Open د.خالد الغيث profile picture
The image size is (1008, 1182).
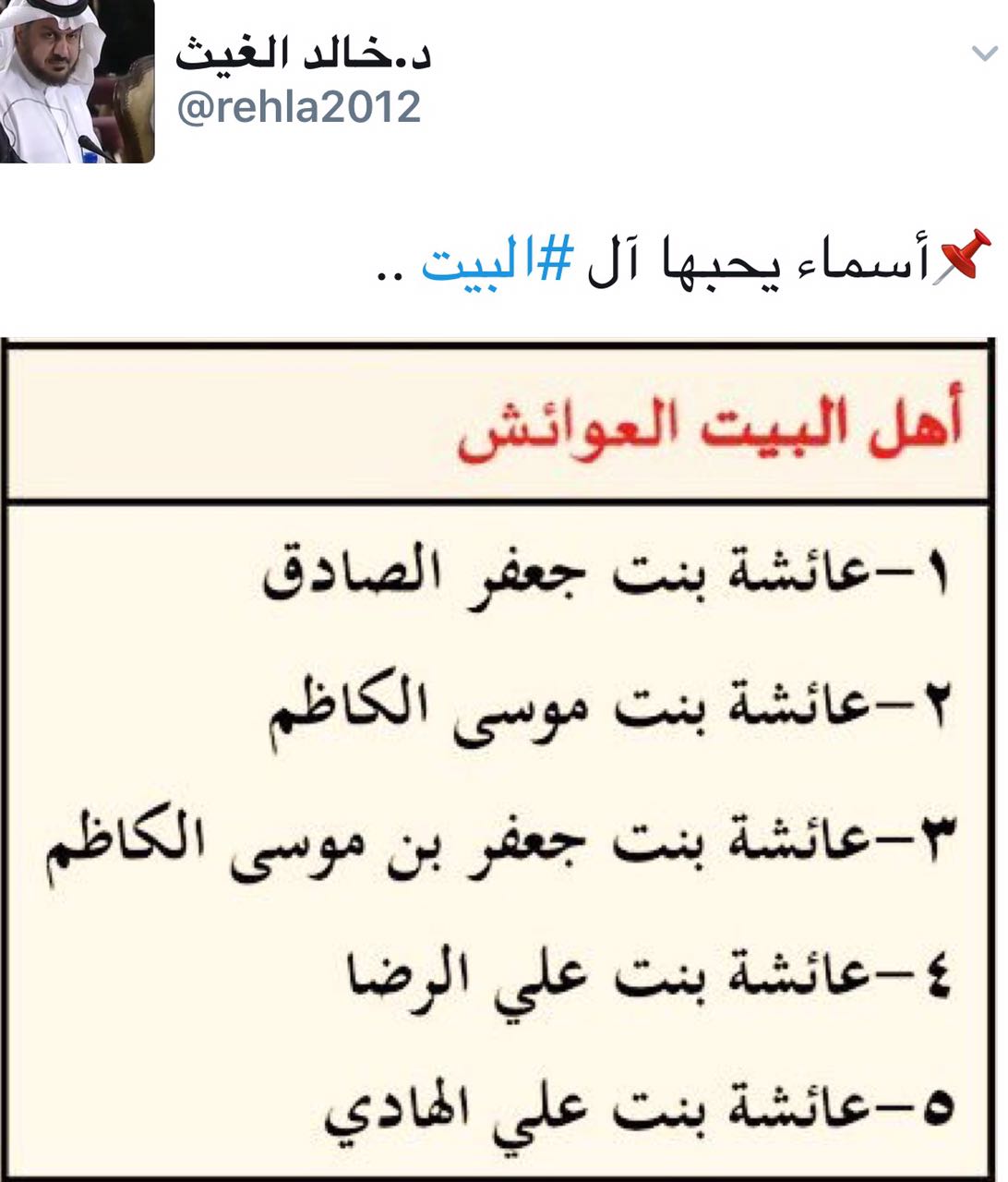point(77,81)
